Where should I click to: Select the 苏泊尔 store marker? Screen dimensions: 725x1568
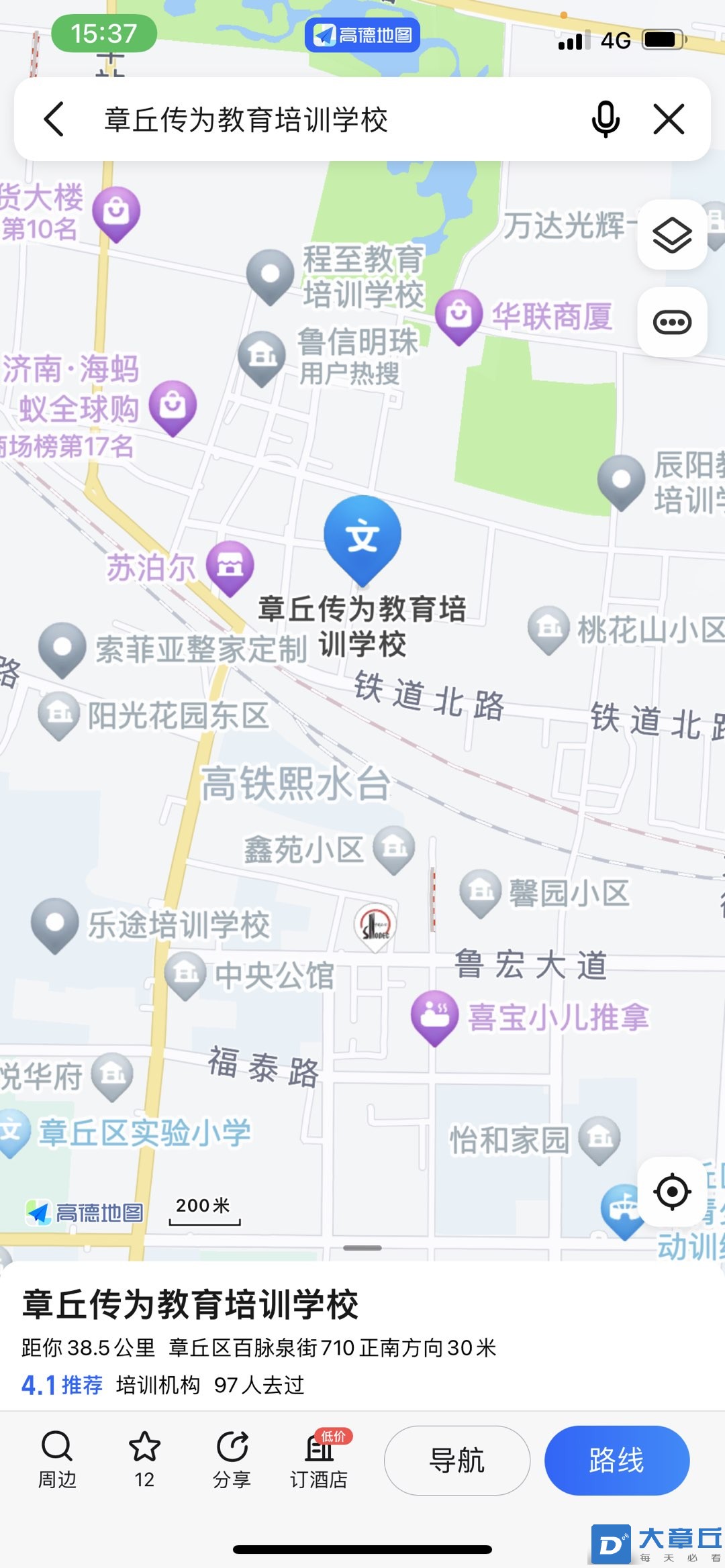point(230,565)
